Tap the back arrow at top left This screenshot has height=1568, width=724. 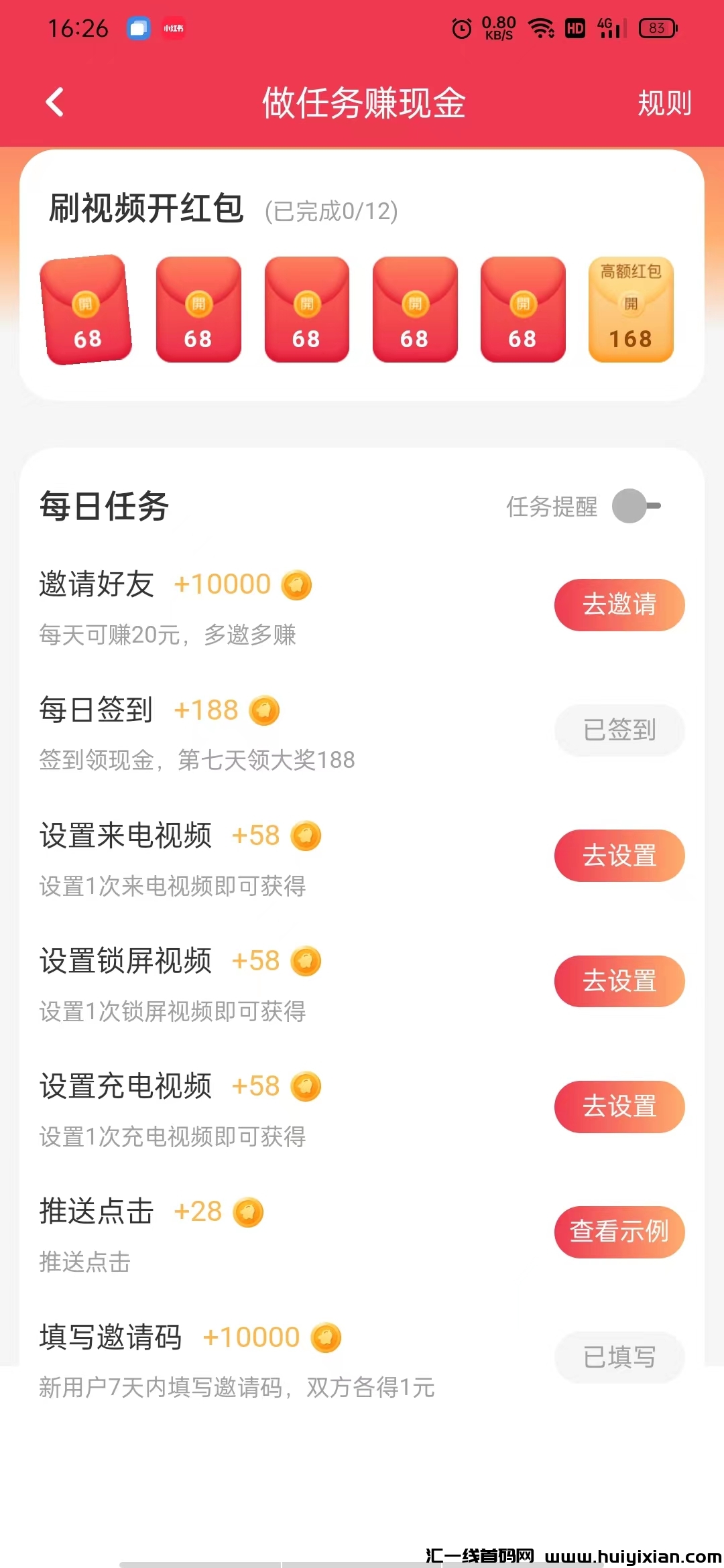click(x=56, y=103)
